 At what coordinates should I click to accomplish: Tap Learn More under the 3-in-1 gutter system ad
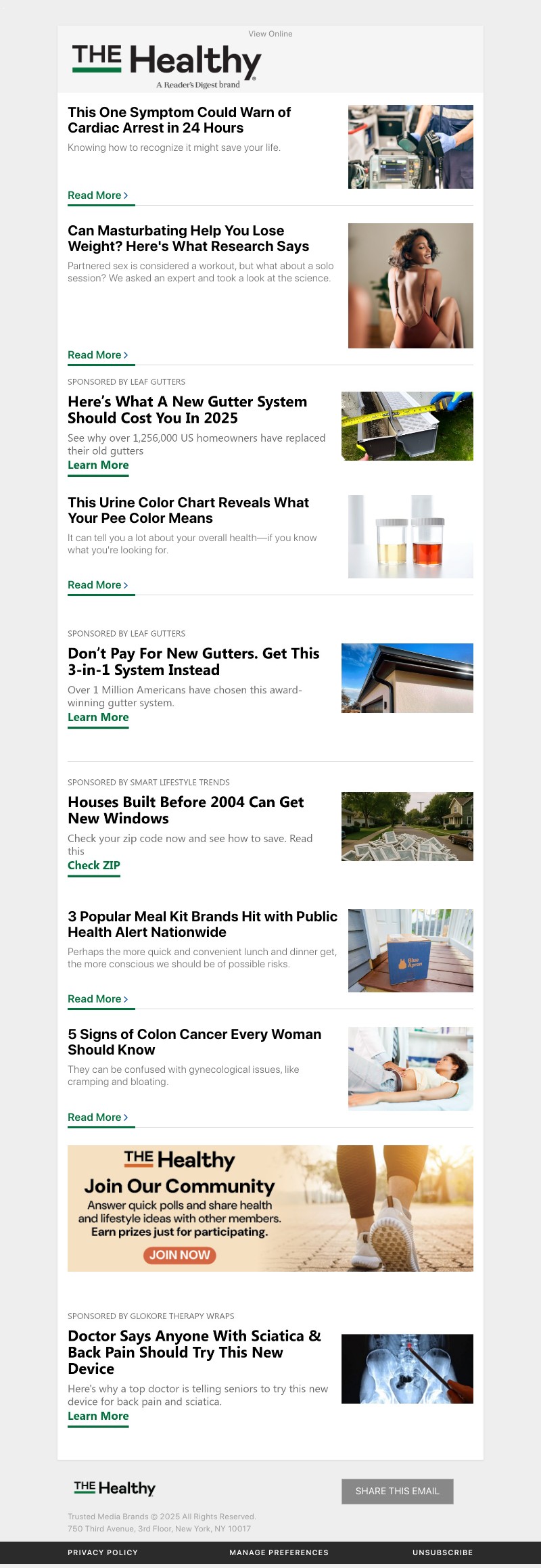[x=98, y=718]
